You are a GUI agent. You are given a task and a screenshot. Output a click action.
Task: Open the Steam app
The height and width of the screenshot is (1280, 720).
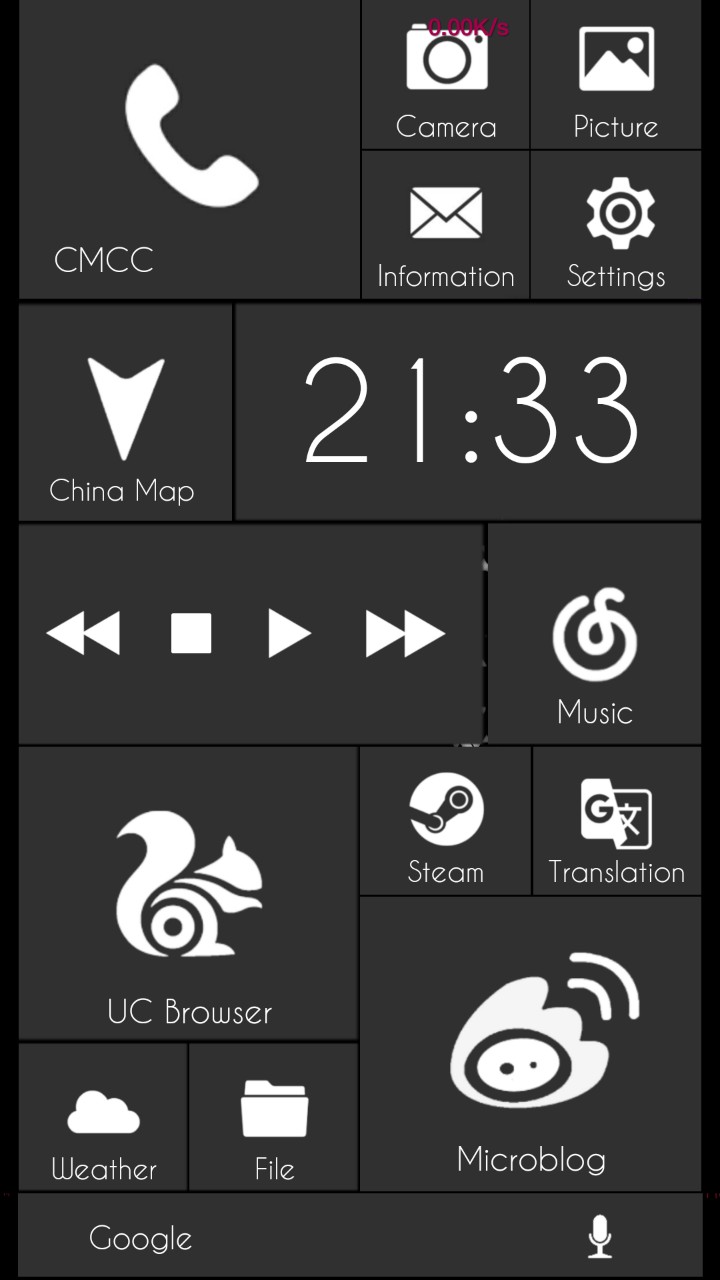click(446, 821)
